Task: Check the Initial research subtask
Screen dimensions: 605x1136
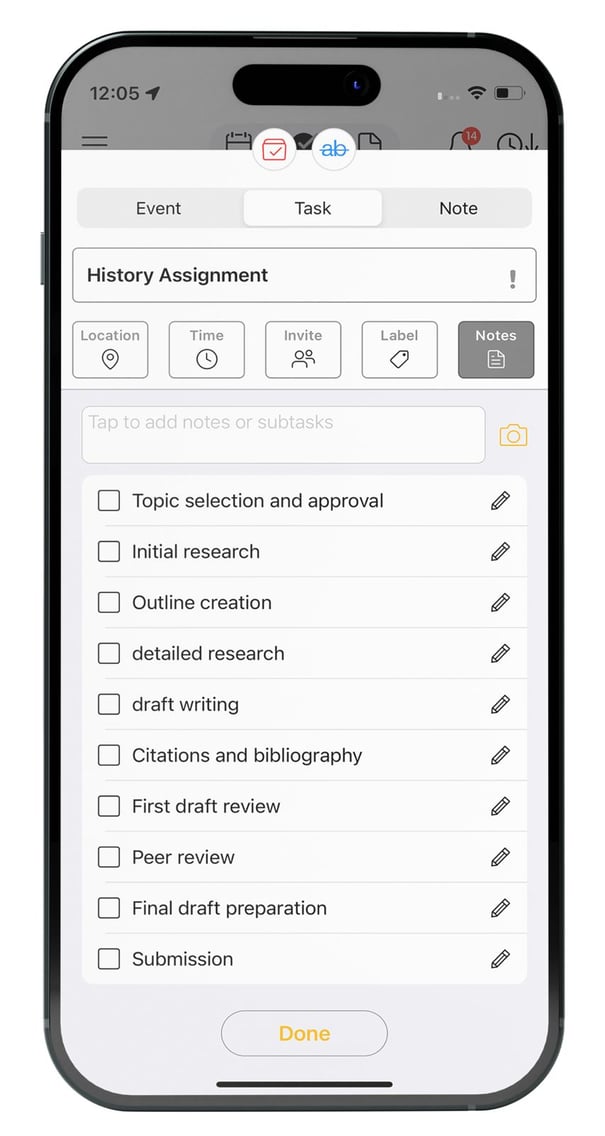Action: [109, 552]
